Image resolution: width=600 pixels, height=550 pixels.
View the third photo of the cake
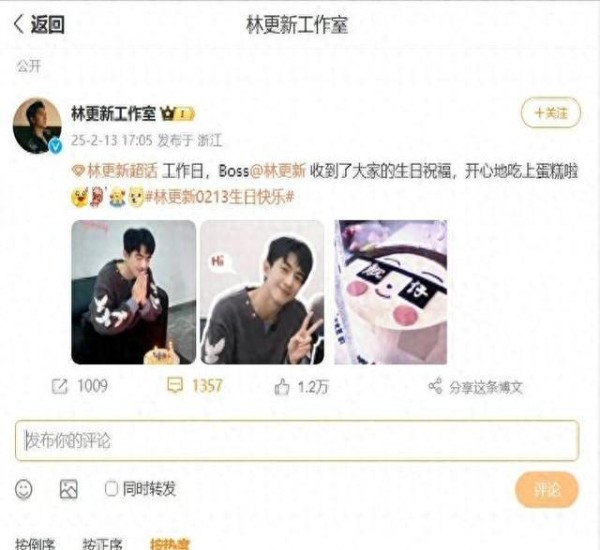[x=391, y=291]
